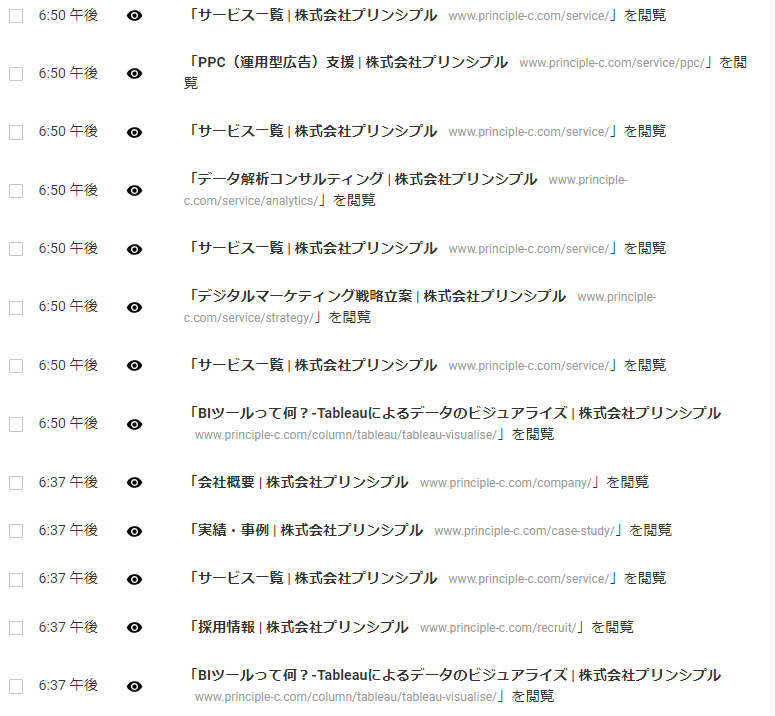Select the 実績・事例 entry checkbox
775x716 pixels.
[x=16, y=531]
